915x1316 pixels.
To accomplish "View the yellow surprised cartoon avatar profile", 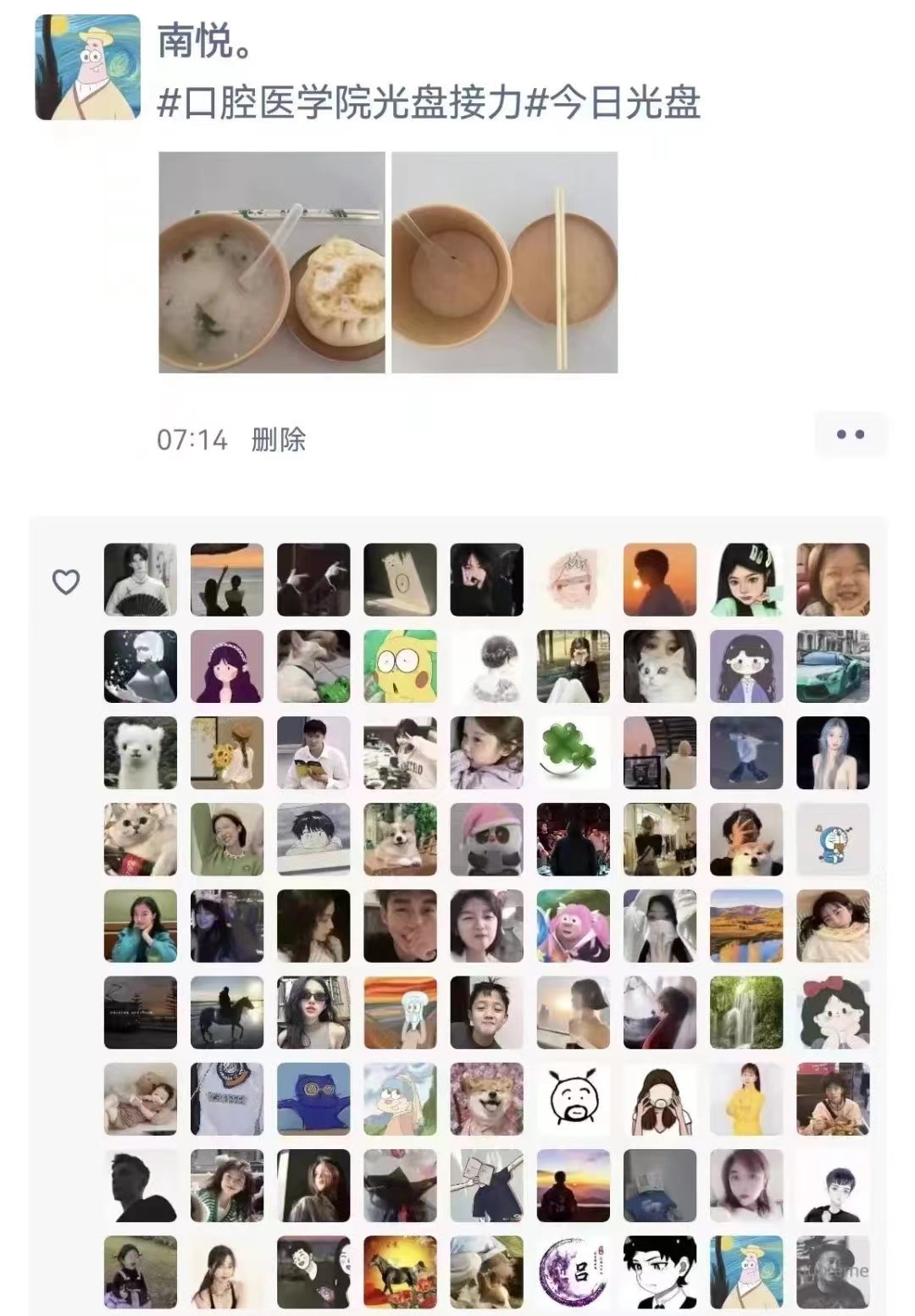I will point(400,666).
